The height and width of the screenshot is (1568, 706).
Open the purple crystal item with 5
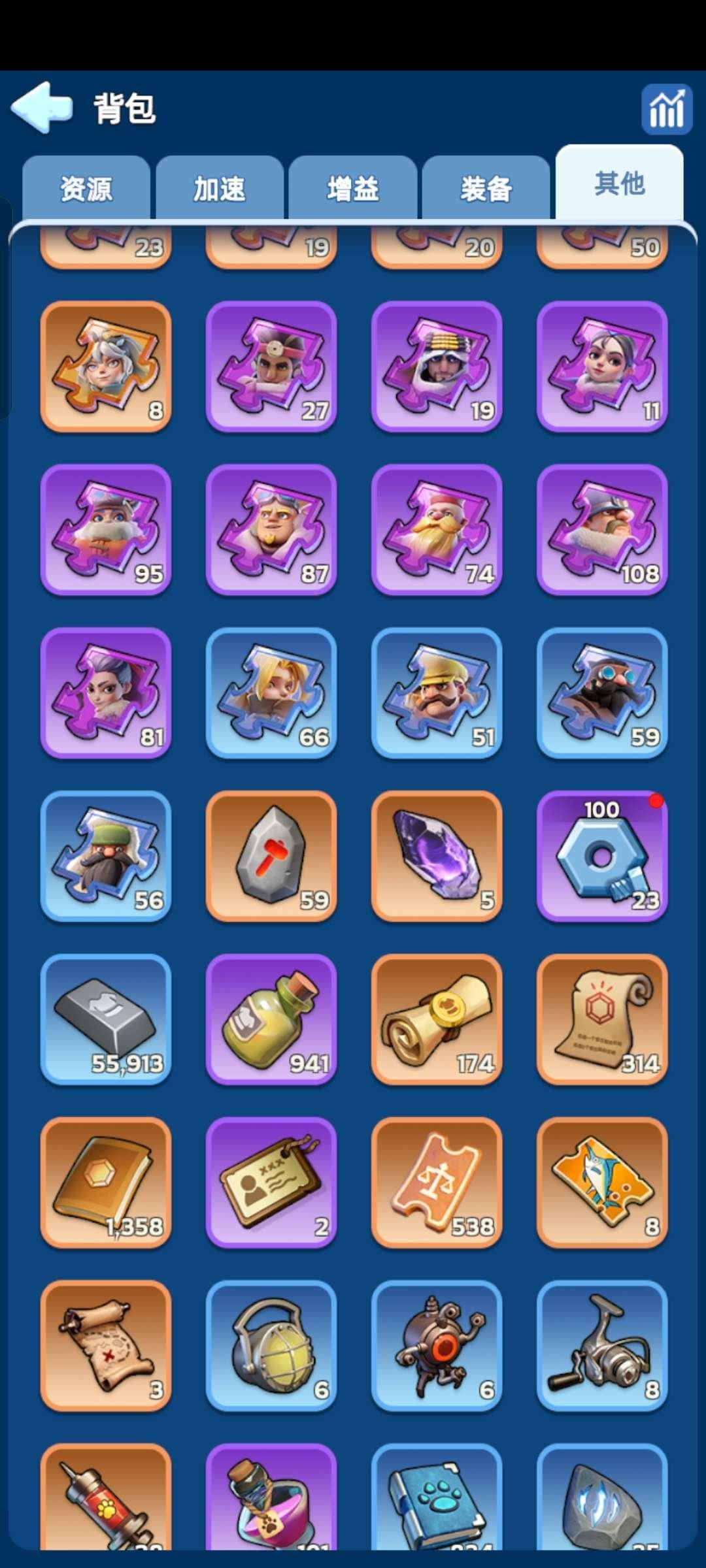[437, 856]
